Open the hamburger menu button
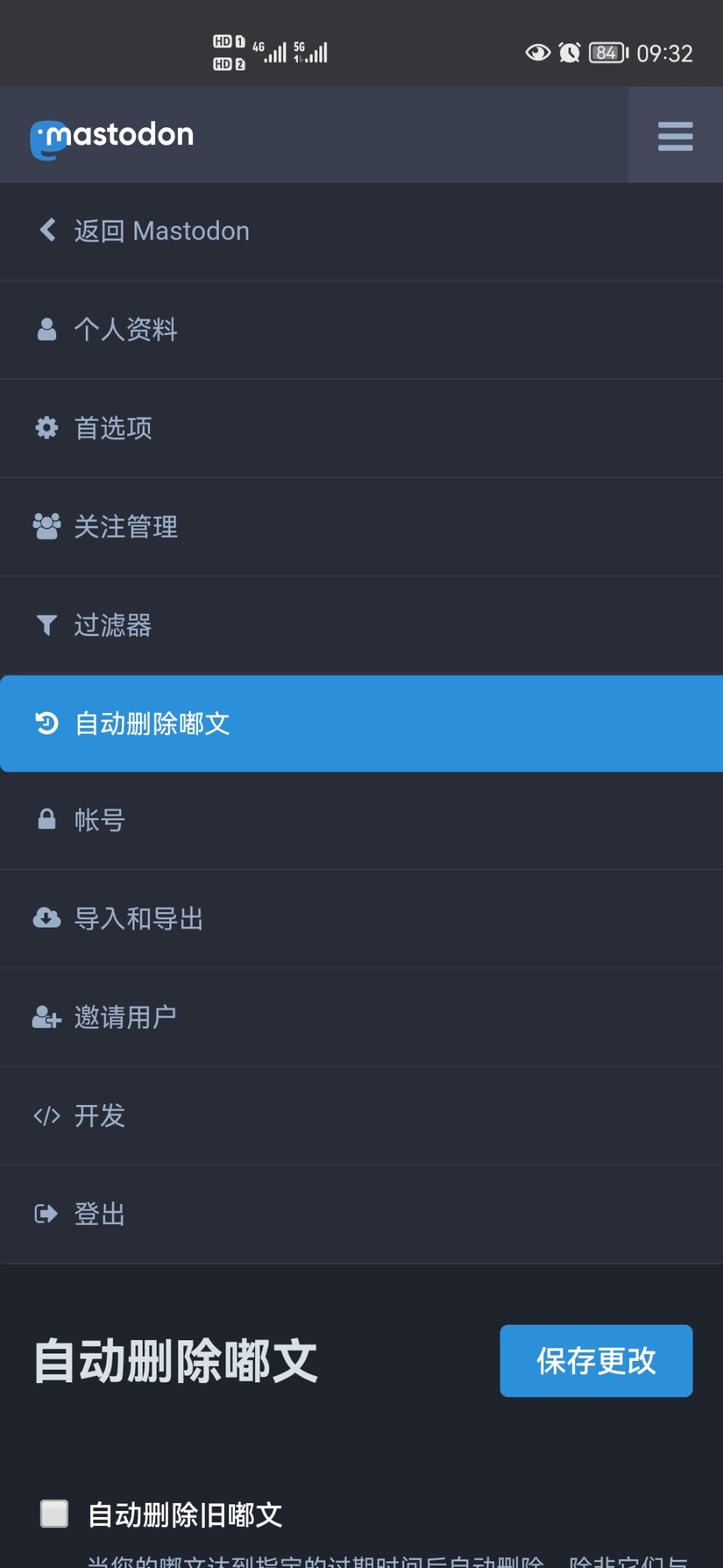Viewport: 723px width, 1568px height. point(675,136)
